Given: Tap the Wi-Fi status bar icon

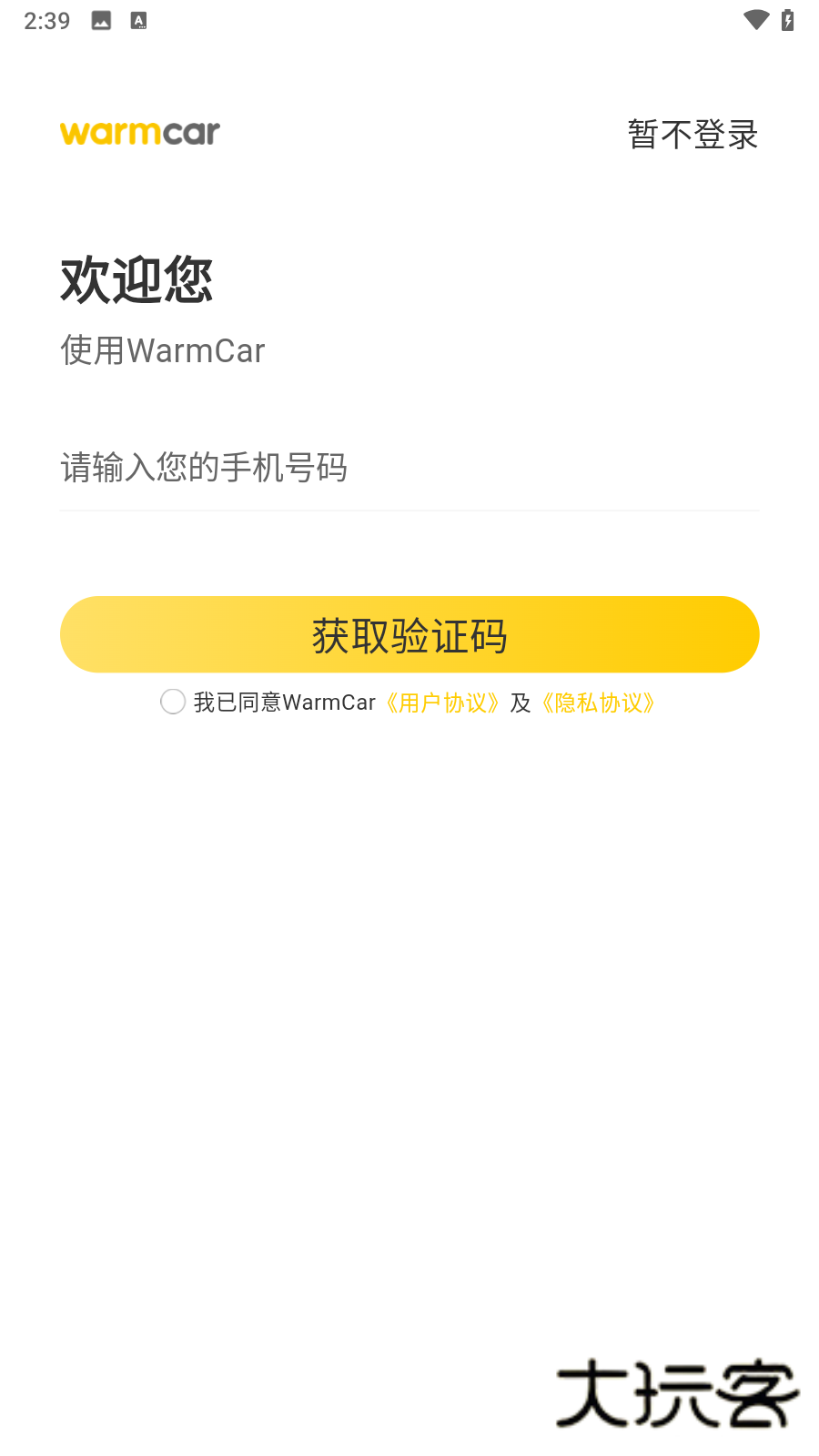Looking at the screenshot, I should pos(754,20).
